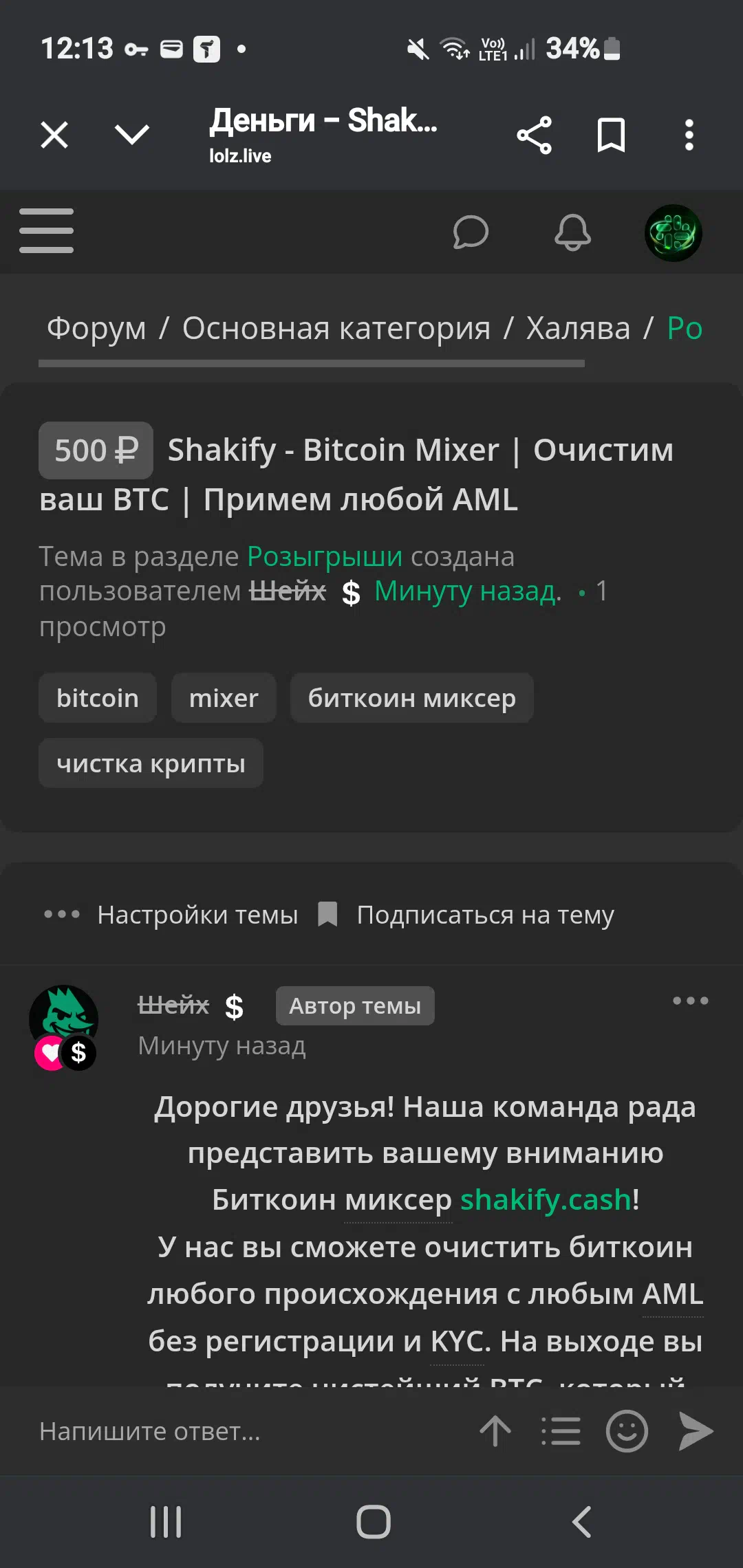The width and height of the screenshot is (743, 1568).
Task: Open forum conversations via the speech bubble
Action: [471, 232]
